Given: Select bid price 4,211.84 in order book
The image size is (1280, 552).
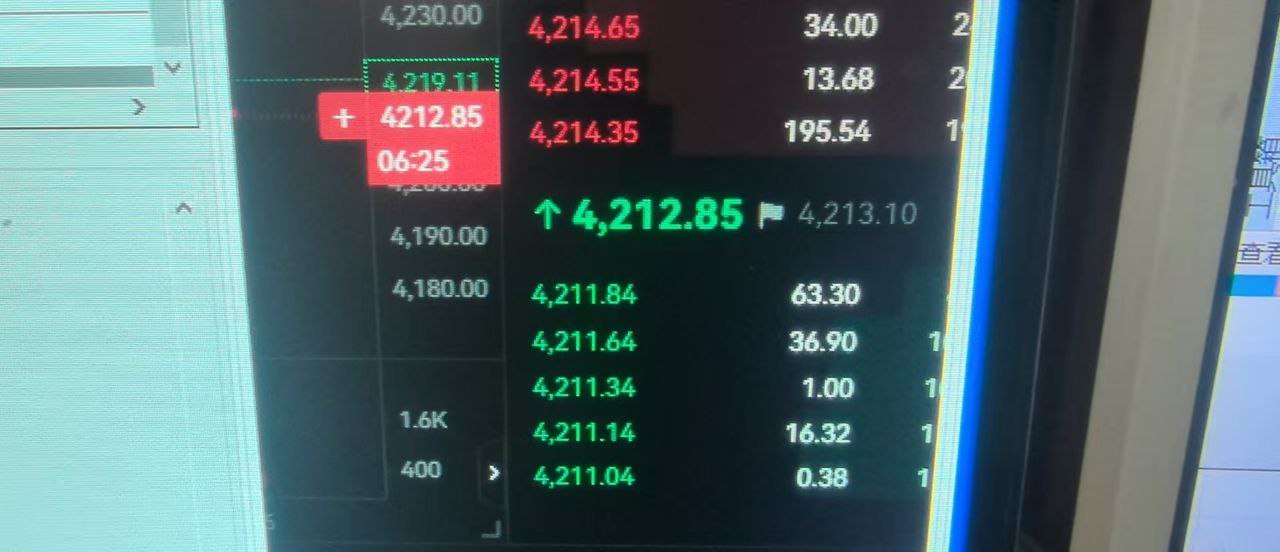Looking at the screenshot, I should (x=584, y=295).
